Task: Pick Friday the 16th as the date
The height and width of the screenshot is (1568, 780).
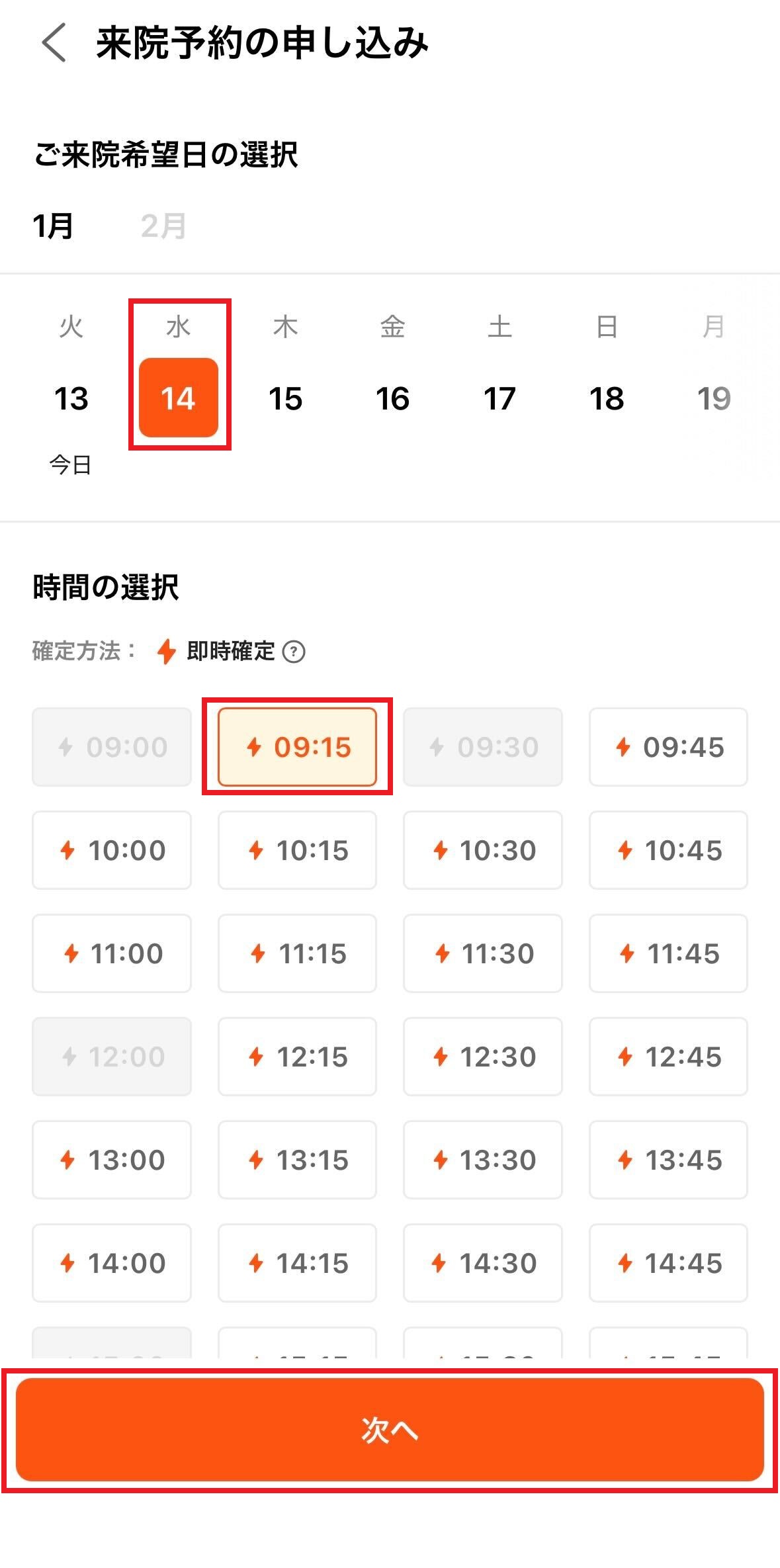Action: click(392, 398)
